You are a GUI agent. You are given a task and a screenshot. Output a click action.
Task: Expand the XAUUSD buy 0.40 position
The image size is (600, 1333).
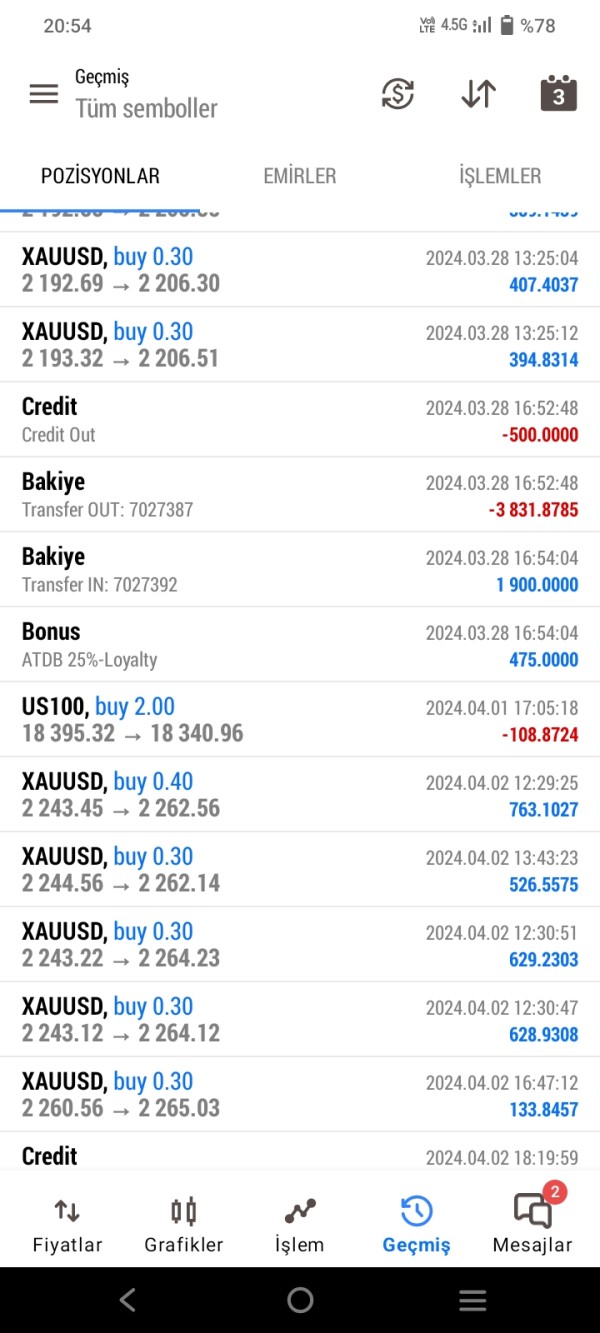click(x=300, y=795)
